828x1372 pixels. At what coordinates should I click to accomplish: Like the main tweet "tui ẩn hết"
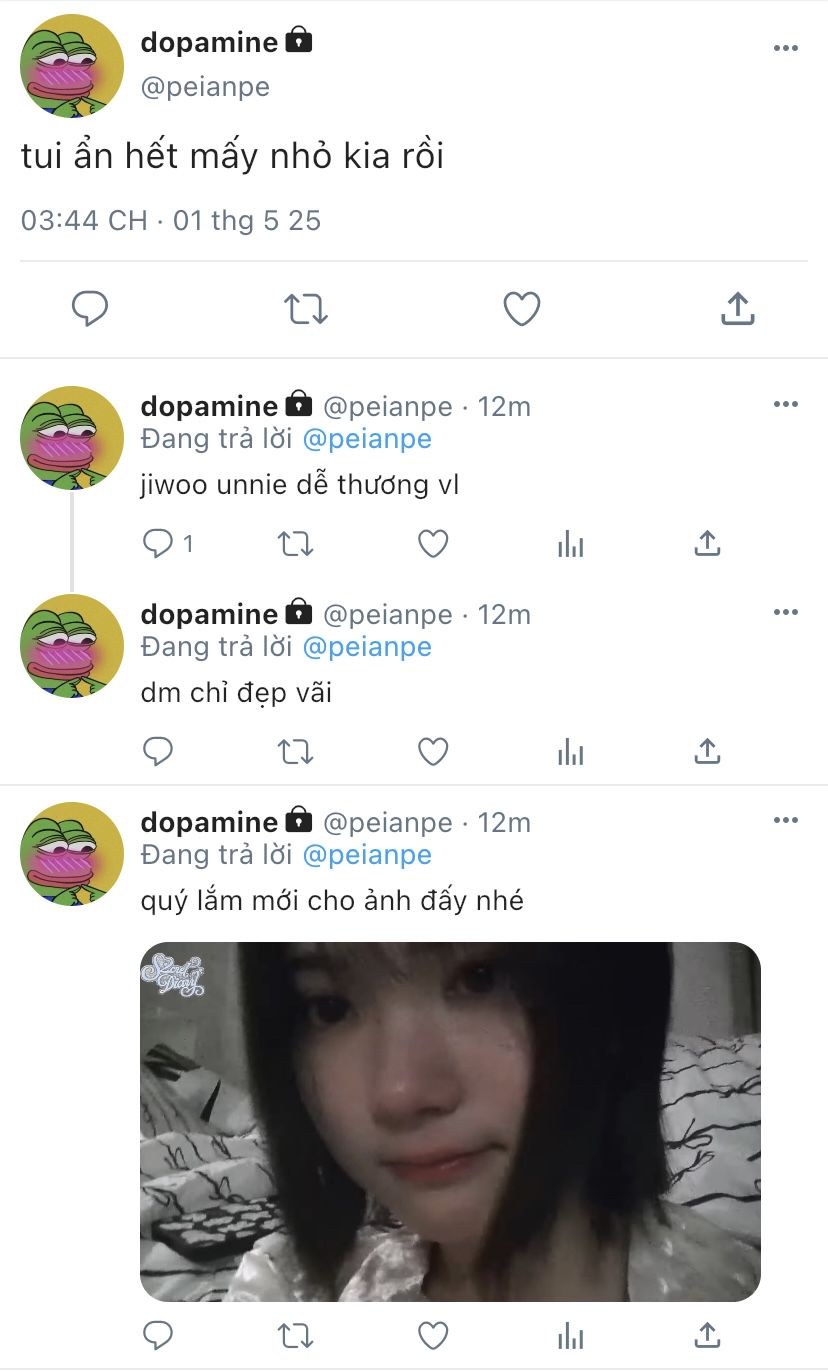521,309
